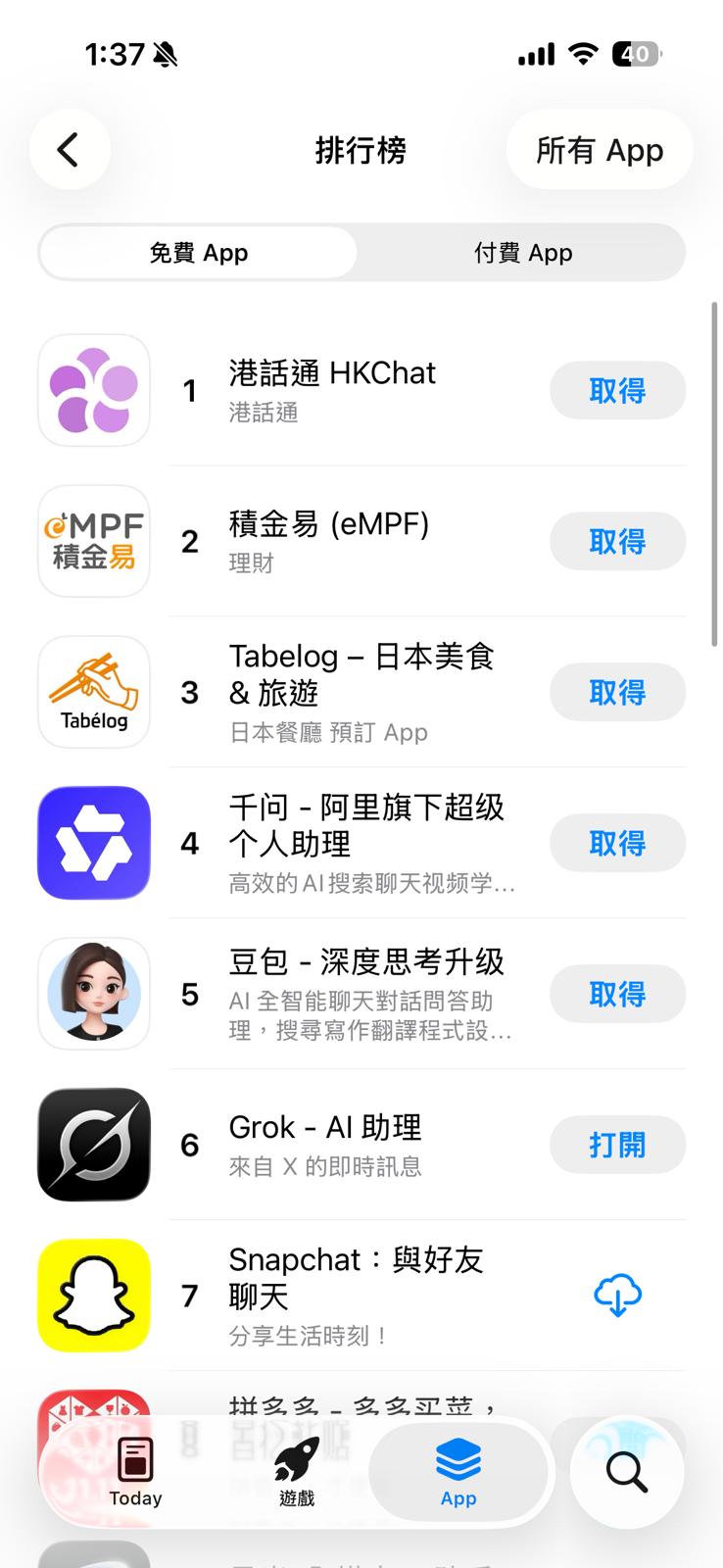Open the 千问 Qwen app icon
Viewport: 723px width, 1568px height.
[93, 843]
